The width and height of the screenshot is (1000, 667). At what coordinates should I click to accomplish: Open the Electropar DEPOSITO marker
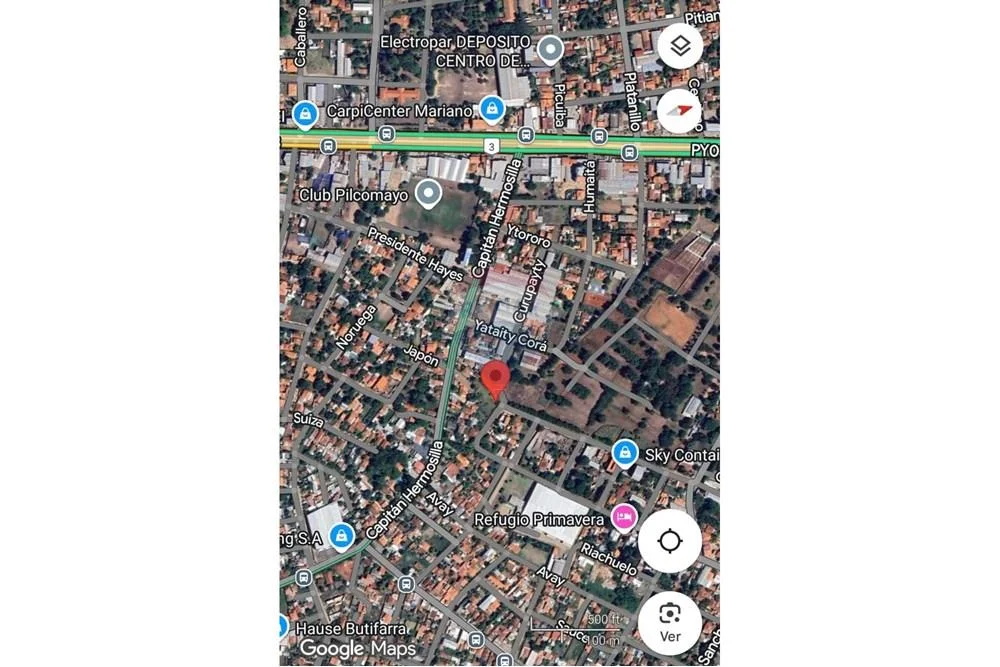pyautogui.click(x=550, y=48)
